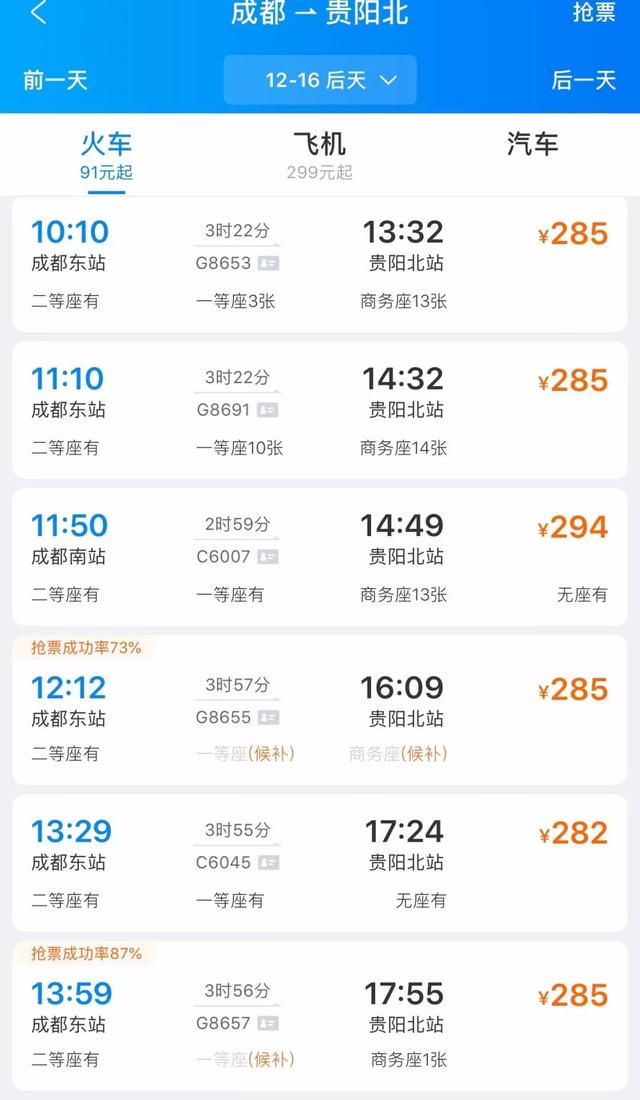This screenshot has width=640, height=1100.
Task: Go to the next day (后一天)
Action: (x=583, y=80)
